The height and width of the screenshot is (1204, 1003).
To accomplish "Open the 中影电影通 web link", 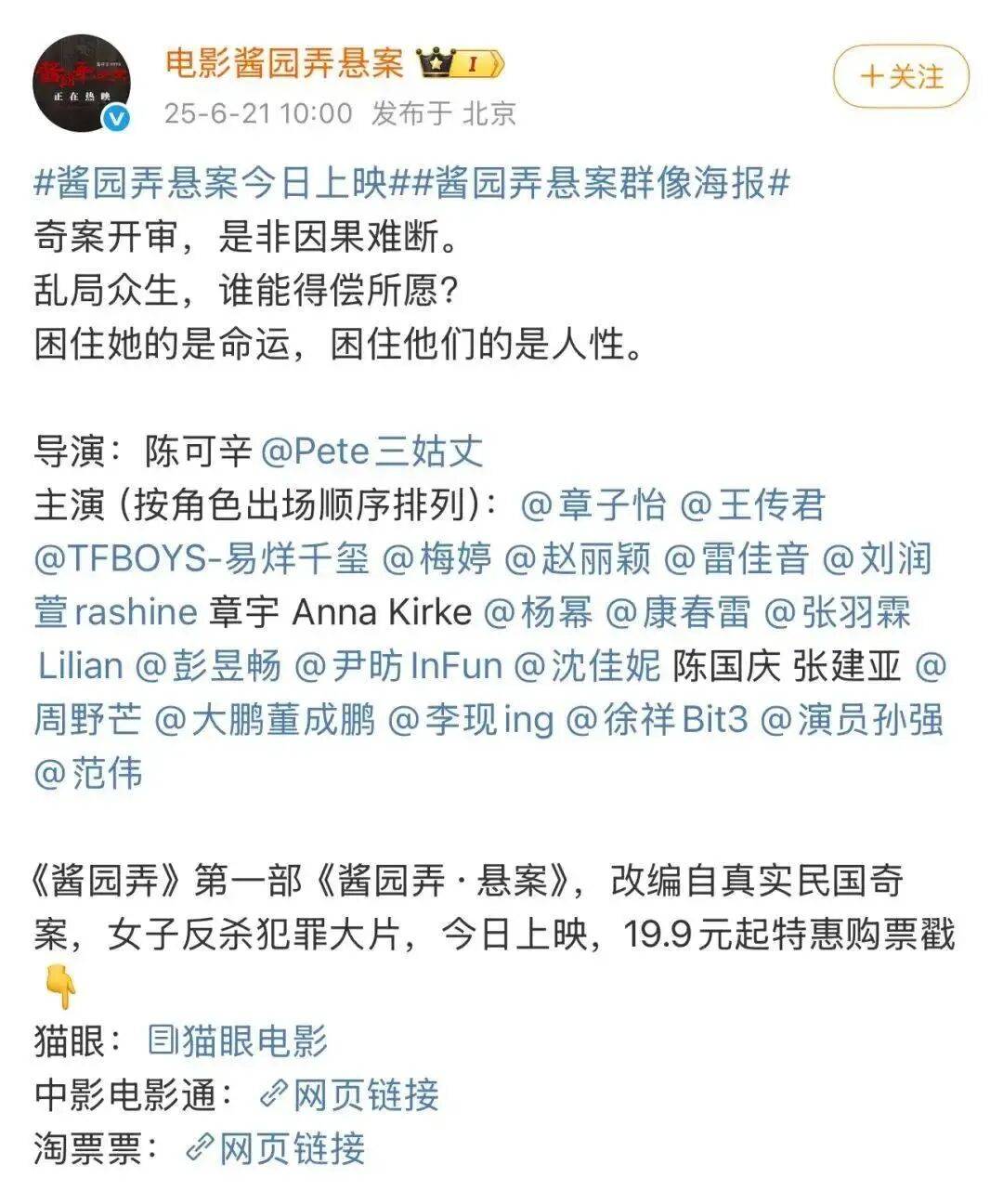I will click(349, 1094).
